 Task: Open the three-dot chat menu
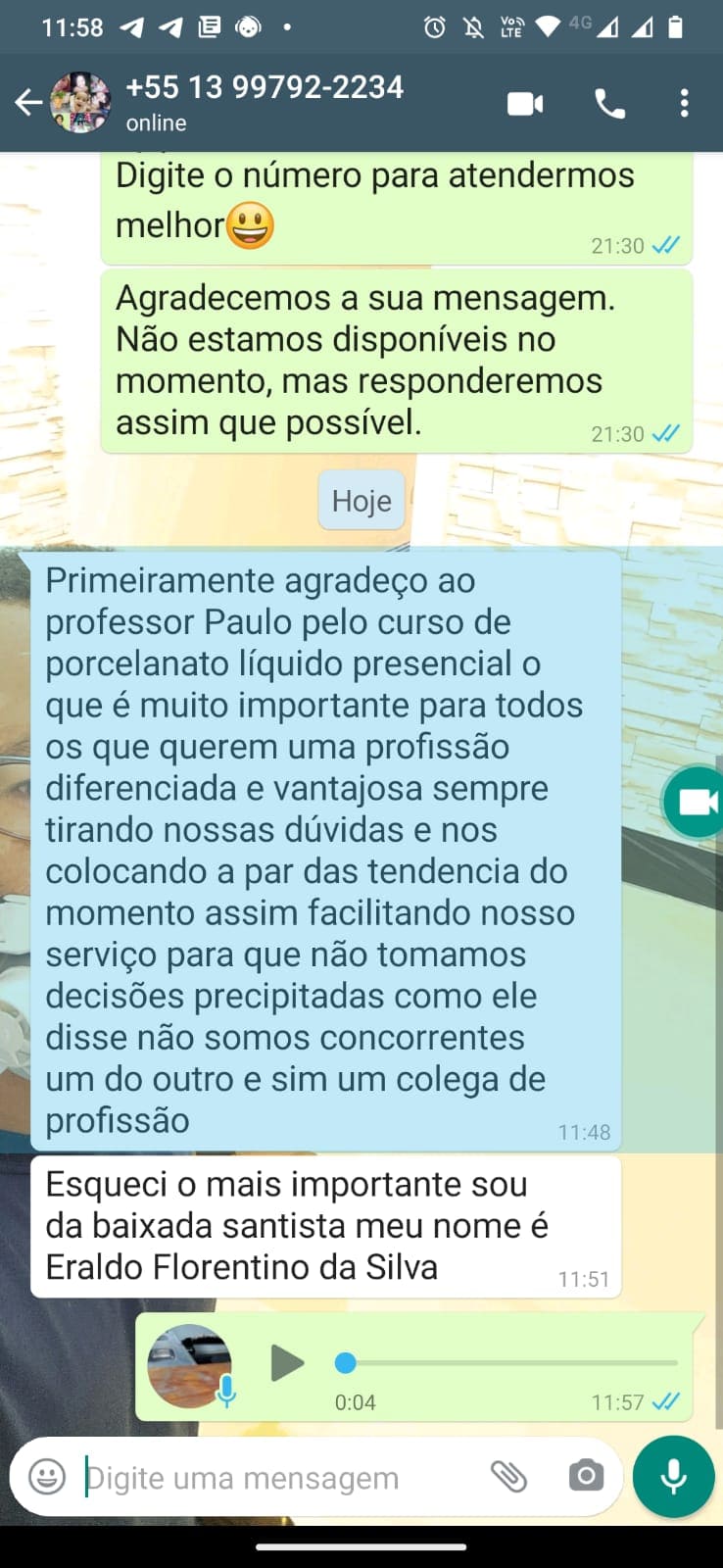[x=684, y=102]
